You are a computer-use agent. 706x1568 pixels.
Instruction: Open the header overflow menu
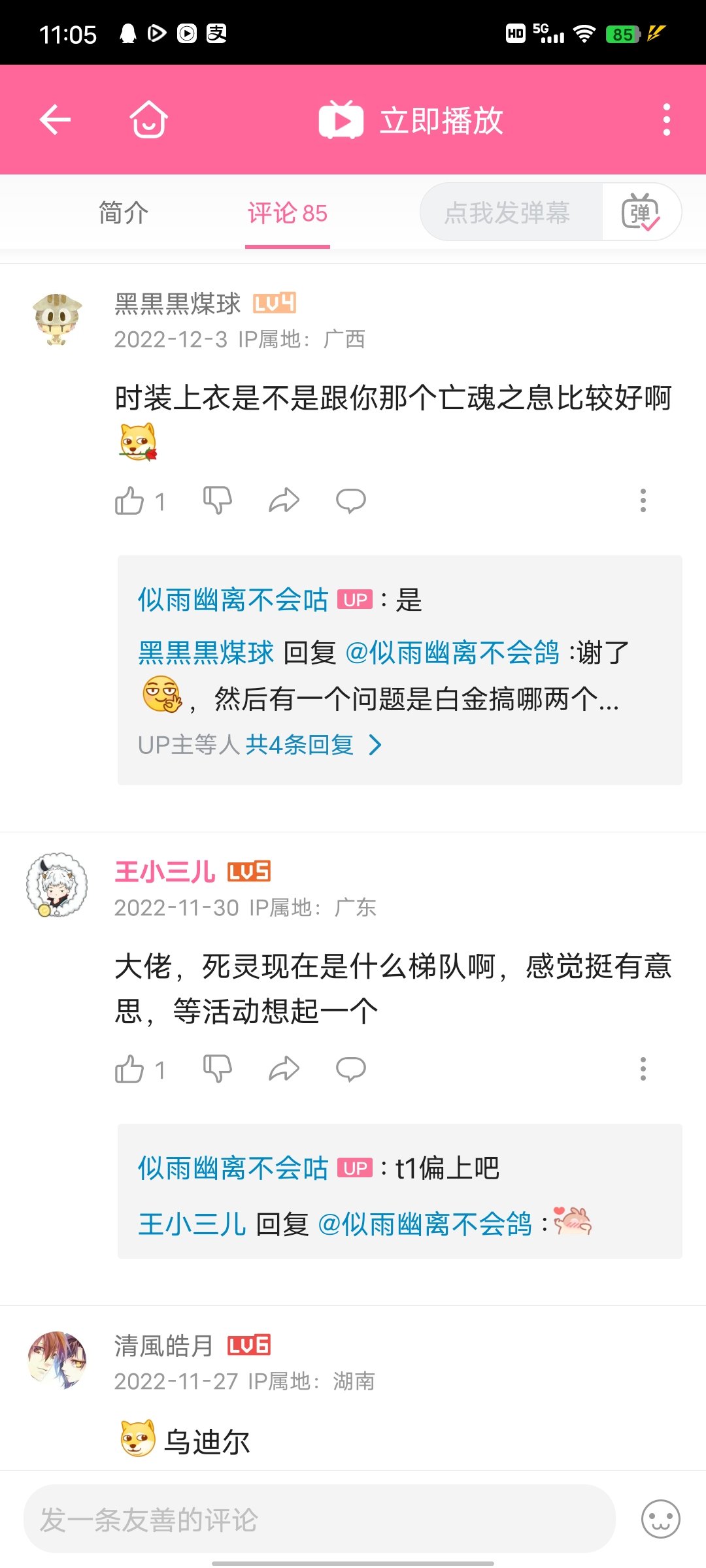666,120
